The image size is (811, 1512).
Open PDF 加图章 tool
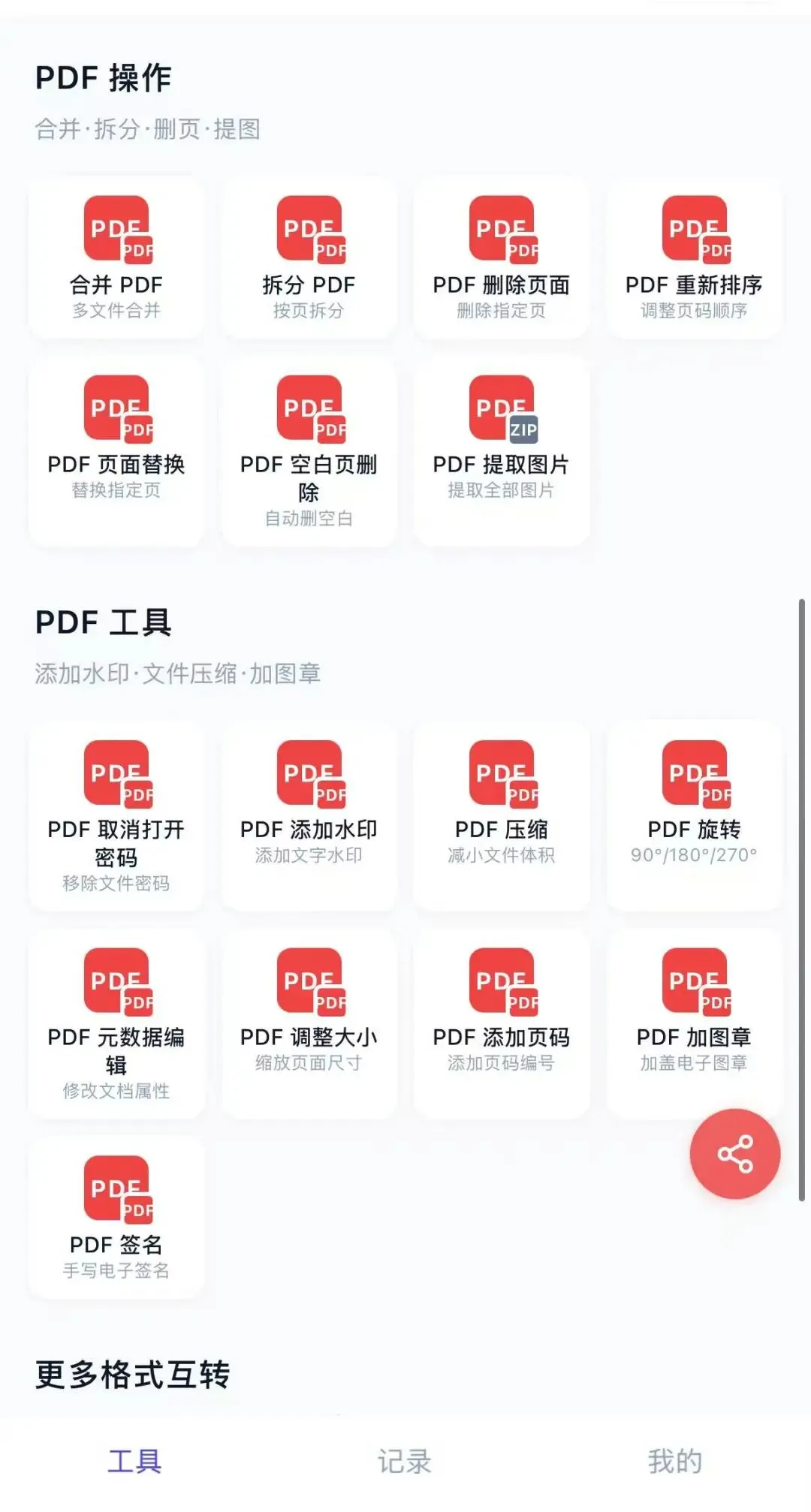click(x=694, y=1024)
